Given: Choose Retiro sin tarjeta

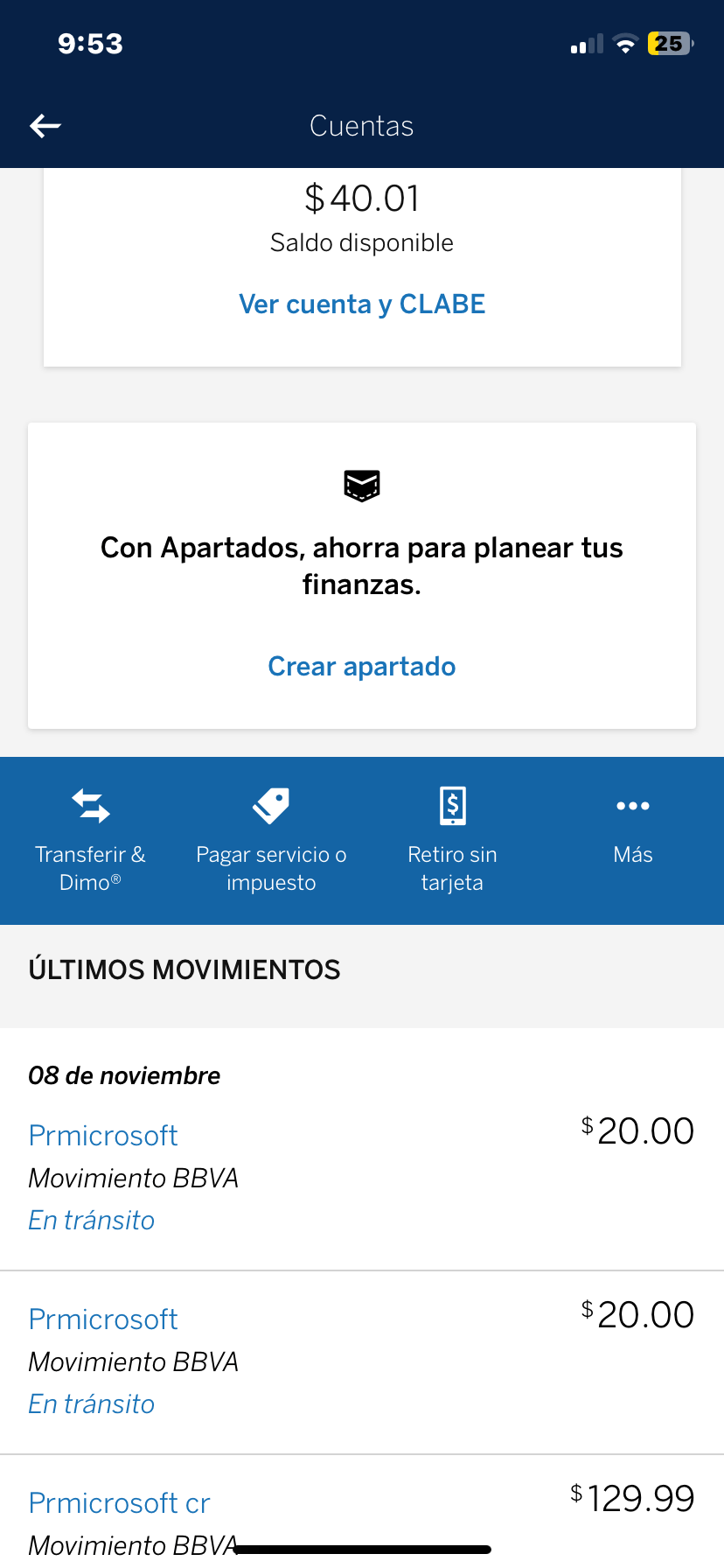Looking at the screenshot, I should point(452,840).
